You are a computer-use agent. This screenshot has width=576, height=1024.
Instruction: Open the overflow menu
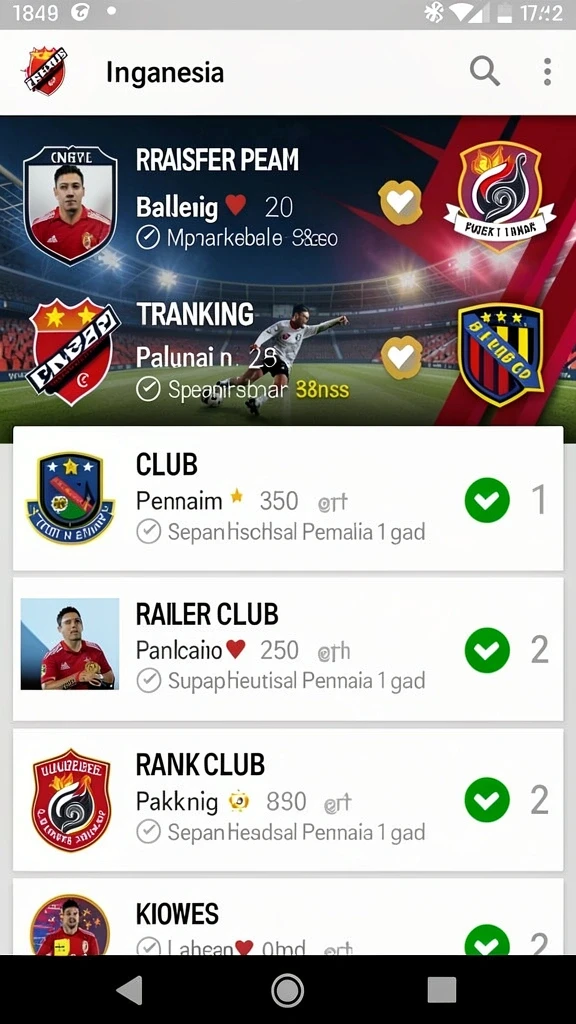coord(547,71)
